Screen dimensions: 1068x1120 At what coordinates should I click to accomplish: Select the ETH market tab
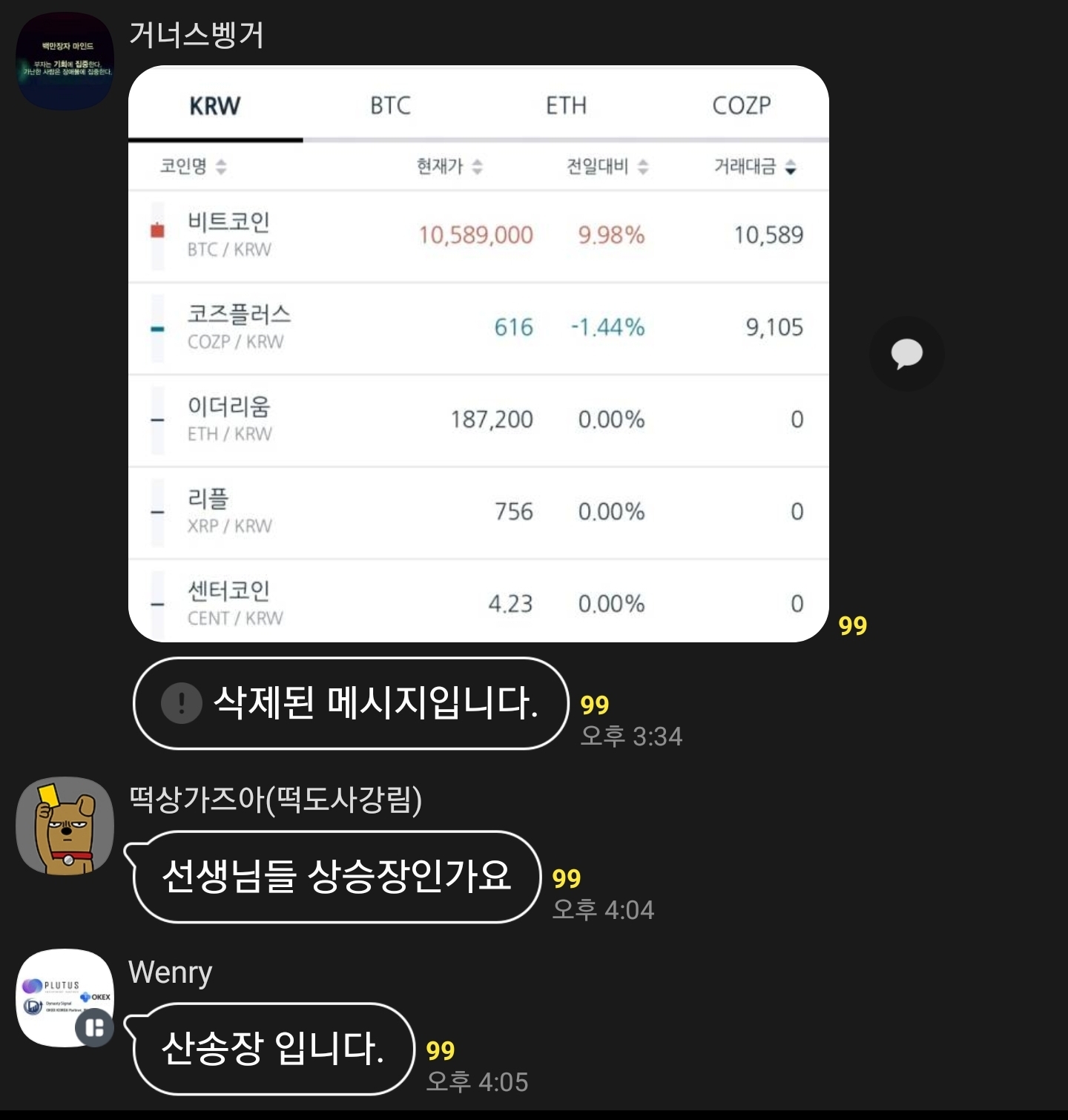[567, 105]
